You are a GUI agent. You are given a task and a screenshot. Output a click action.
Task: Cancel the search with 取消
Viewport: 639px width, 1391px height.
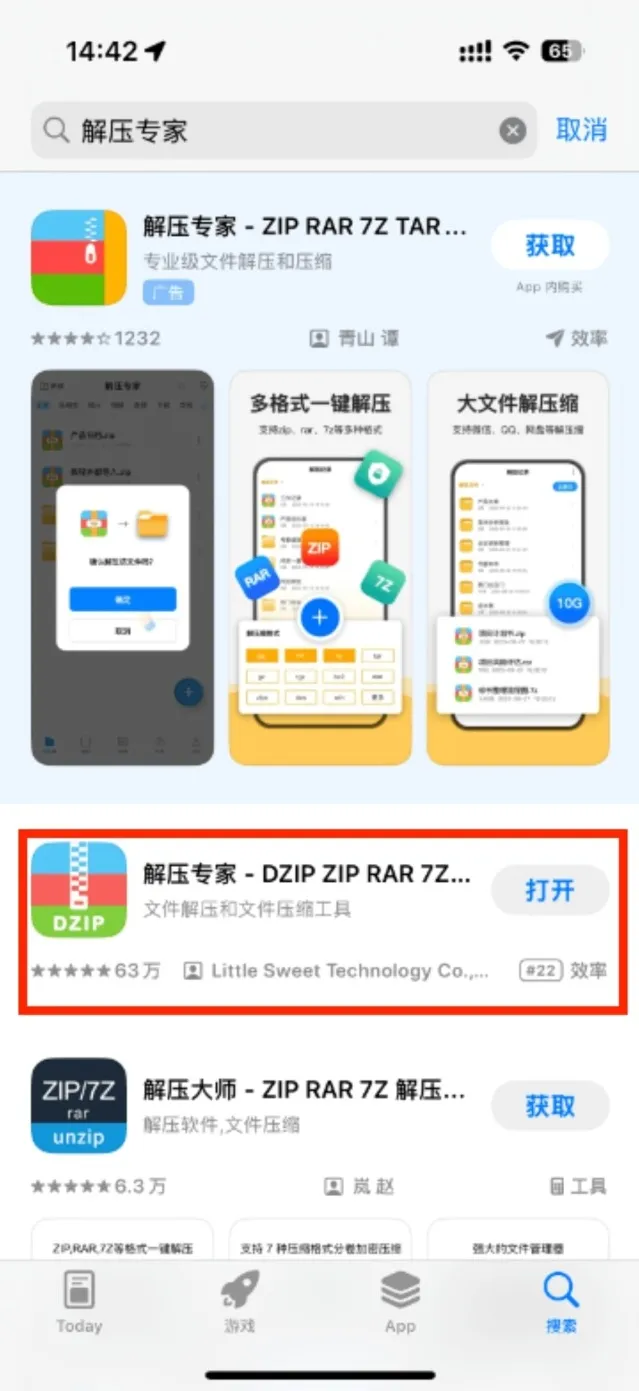pyautogui.click(x=582, y=130)
